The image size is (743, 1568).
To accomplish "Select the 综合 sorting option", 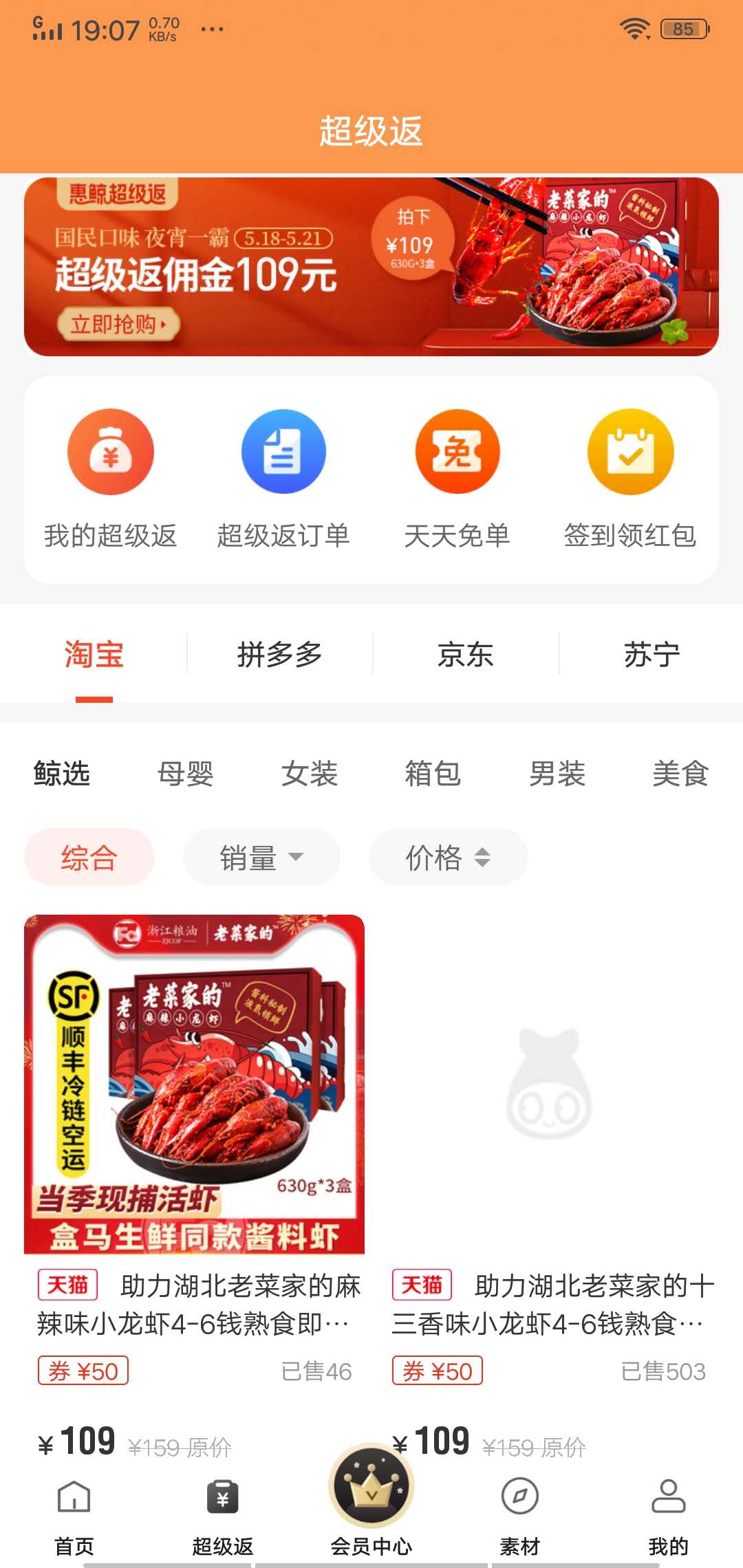I will pyautogui.click(x=89, y=857).
